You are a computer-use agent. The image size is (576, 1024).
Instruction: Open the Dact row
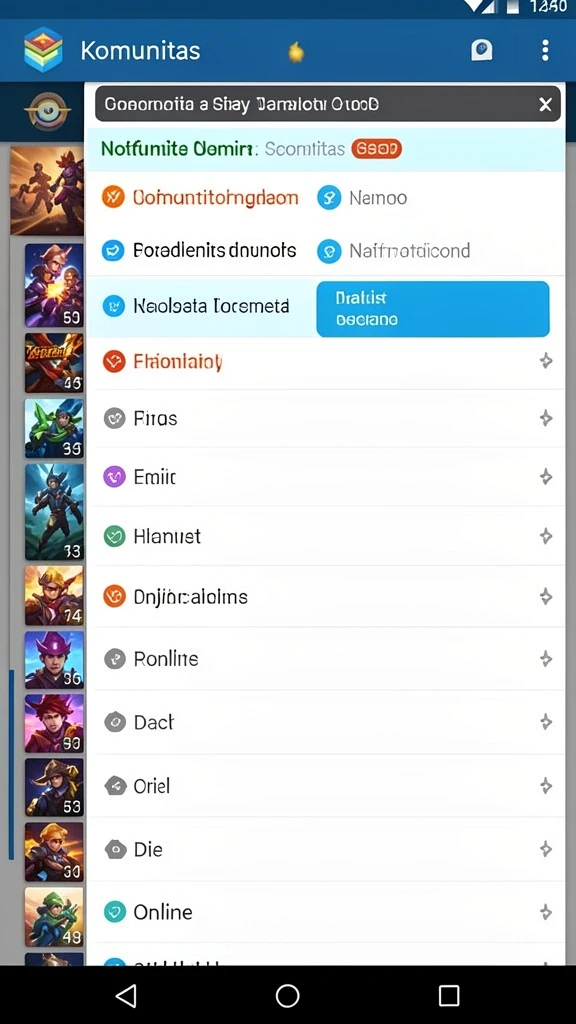point(327,722)
